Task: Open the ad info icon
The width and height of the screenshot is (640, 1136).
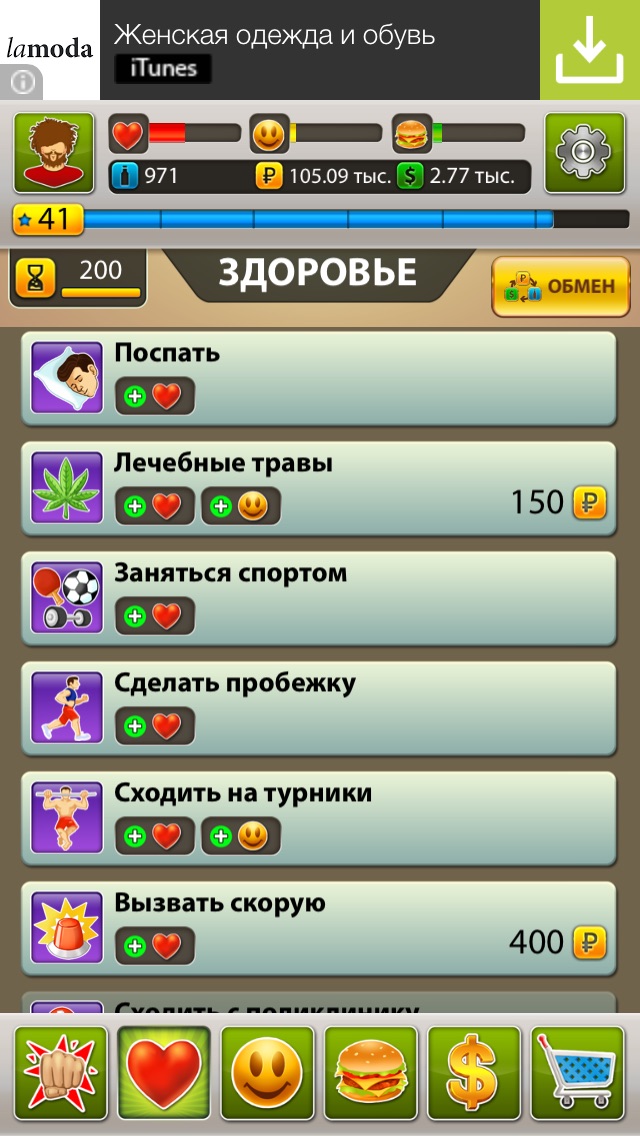Action: [22, 83]
